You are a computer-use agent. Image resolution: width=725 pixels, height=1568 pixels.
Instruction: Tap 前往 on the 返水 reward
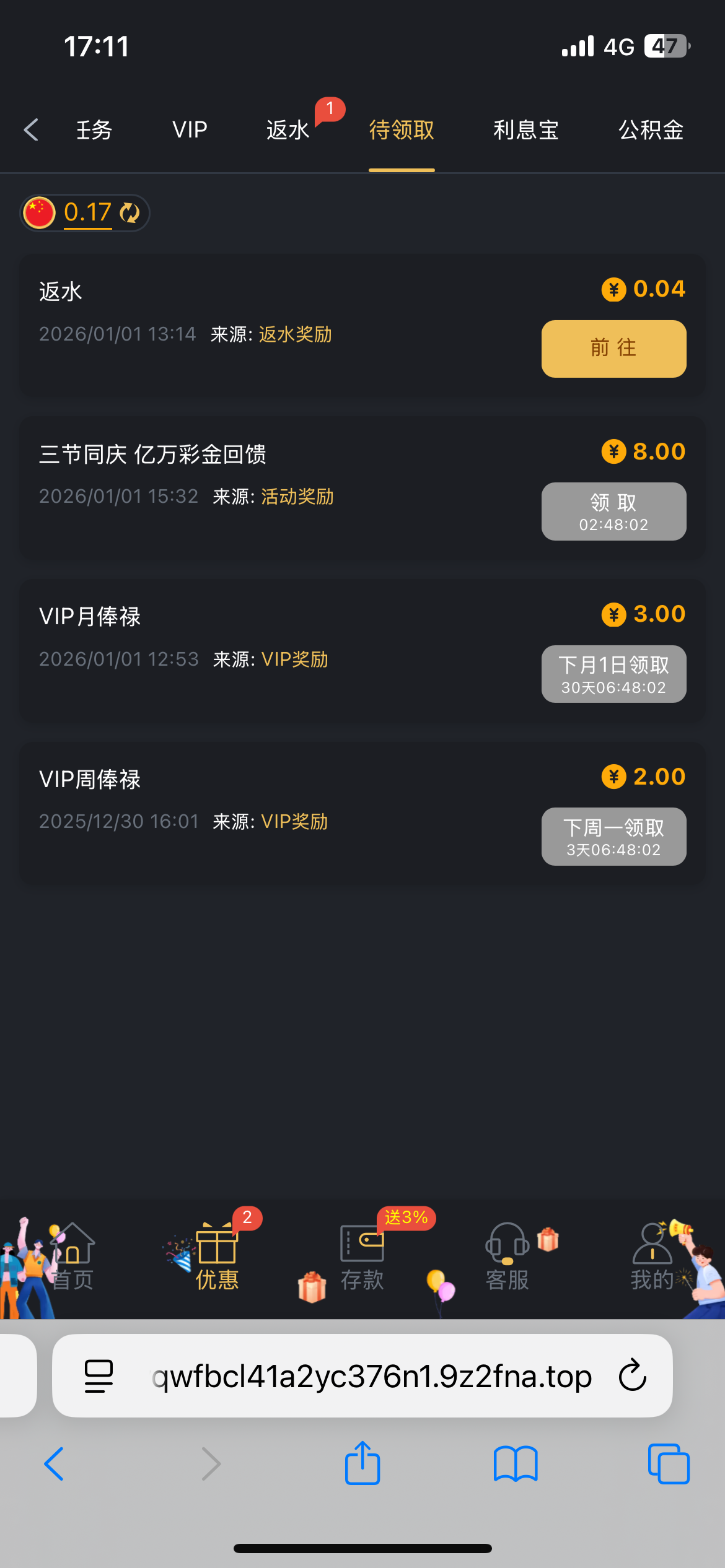[613, 349]
